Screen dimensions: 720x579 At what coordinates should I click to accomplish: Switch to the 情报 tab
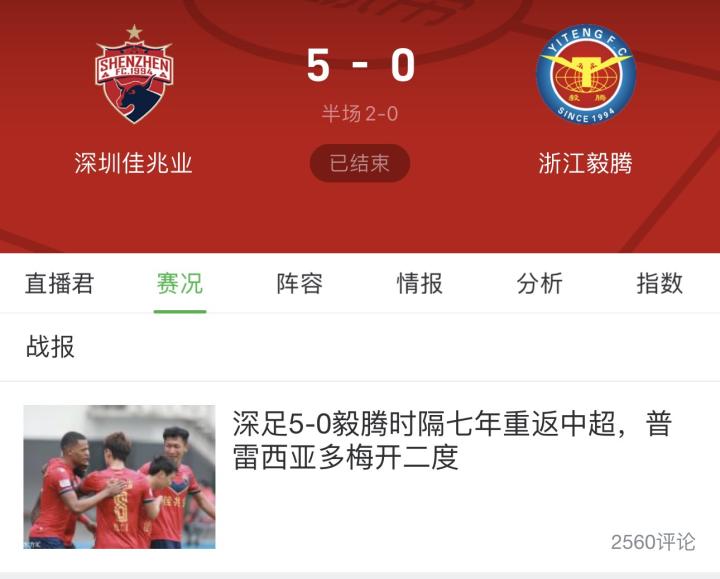[x=420, y=284]
